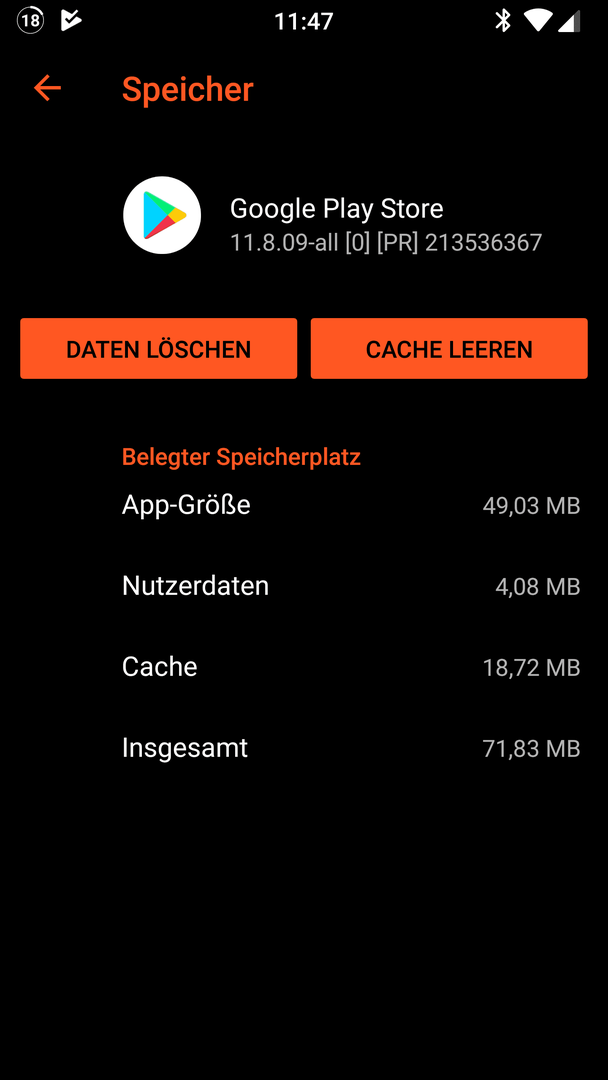Tap the DATEN LÖSCHEN button
The height and width of the screenshot is (1080, 608).
(158, 349)
